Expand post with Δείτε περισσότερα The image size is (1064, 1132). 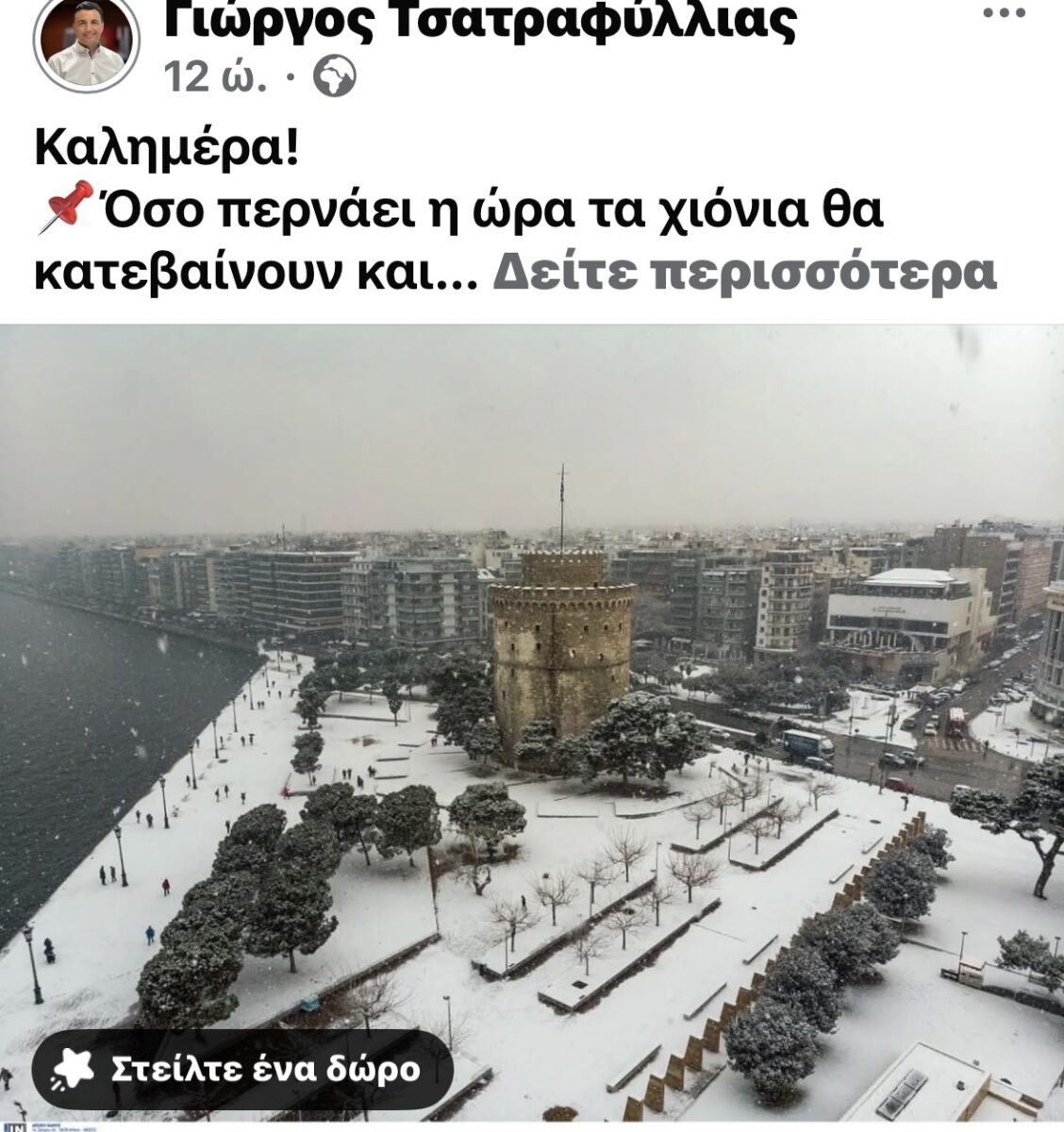pos(744,273)
